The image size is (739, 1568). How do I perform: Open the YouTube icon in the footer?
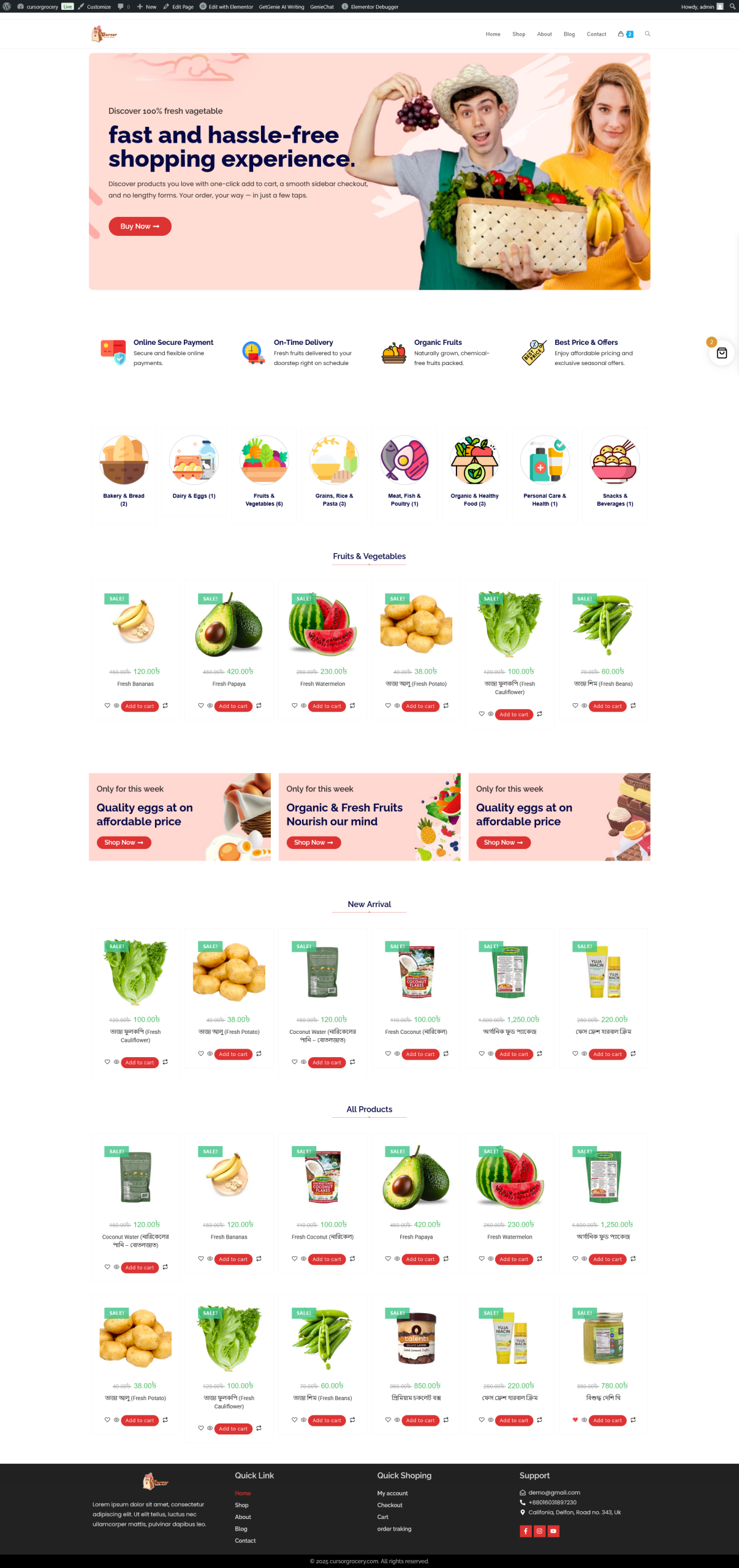click(x=553, y=1531)
